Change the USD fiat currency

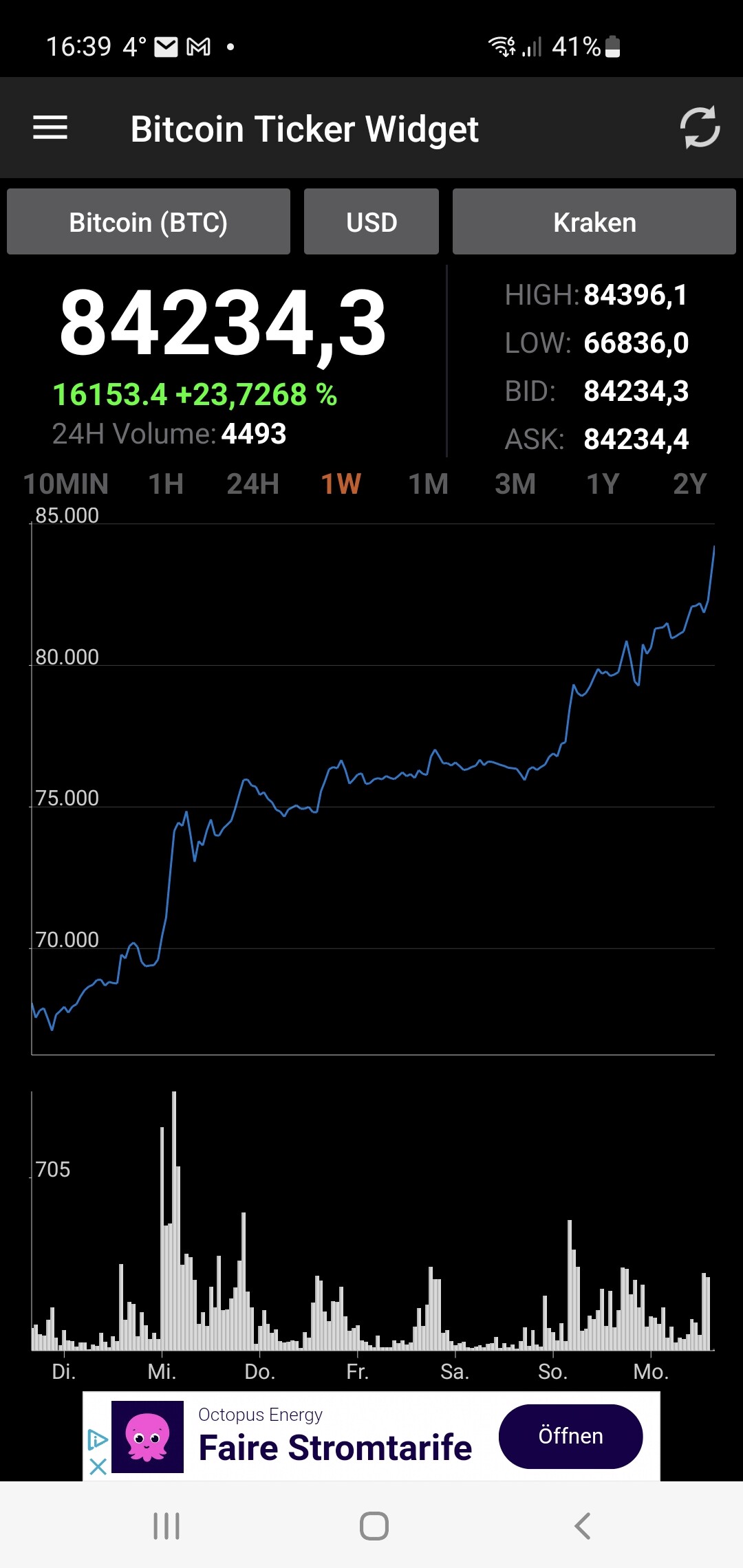371,222
